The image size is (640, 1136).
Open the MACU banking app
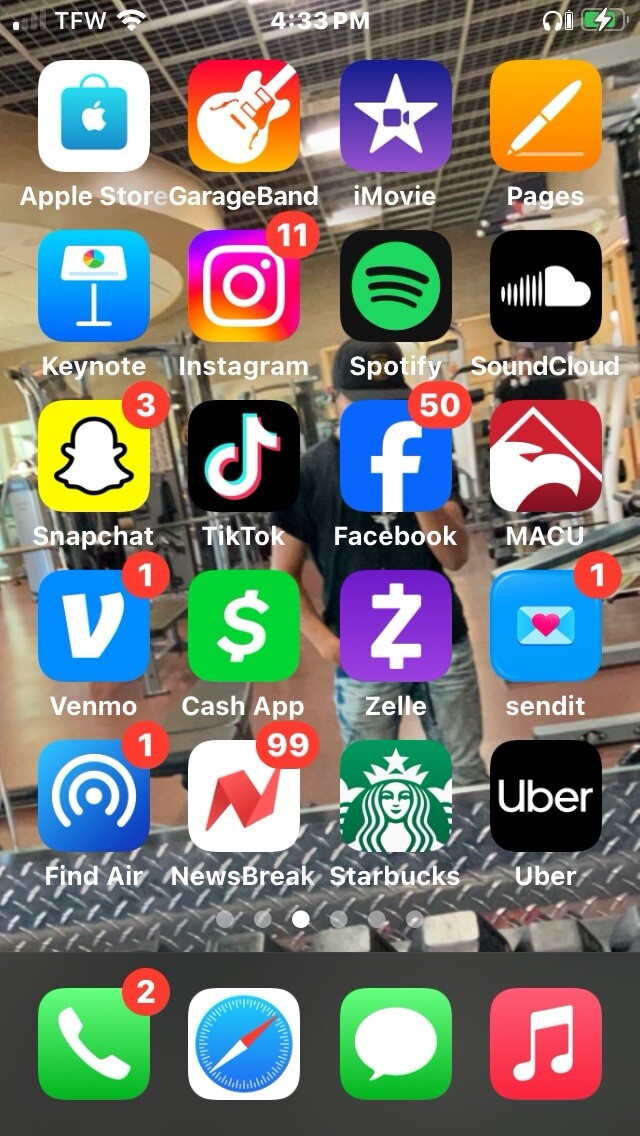545,456
